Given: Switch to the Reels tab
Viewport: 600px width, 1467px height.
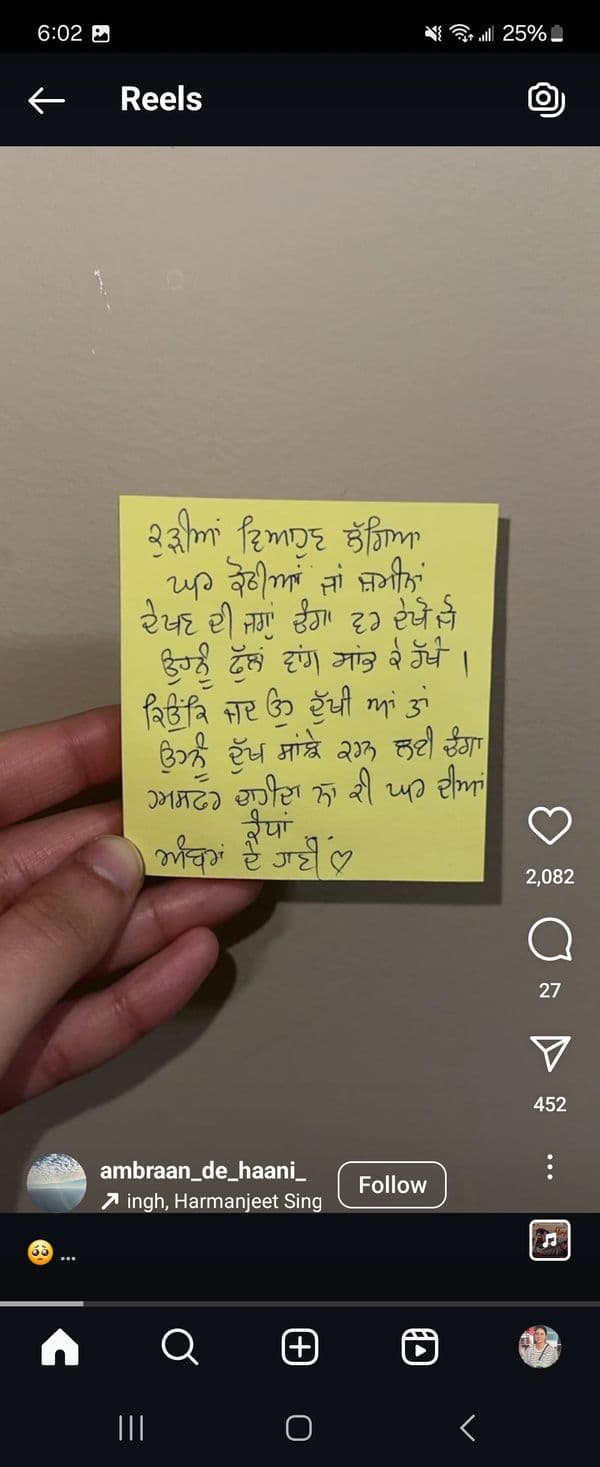Looking at the screenshot, I should tap(419, 1347).
